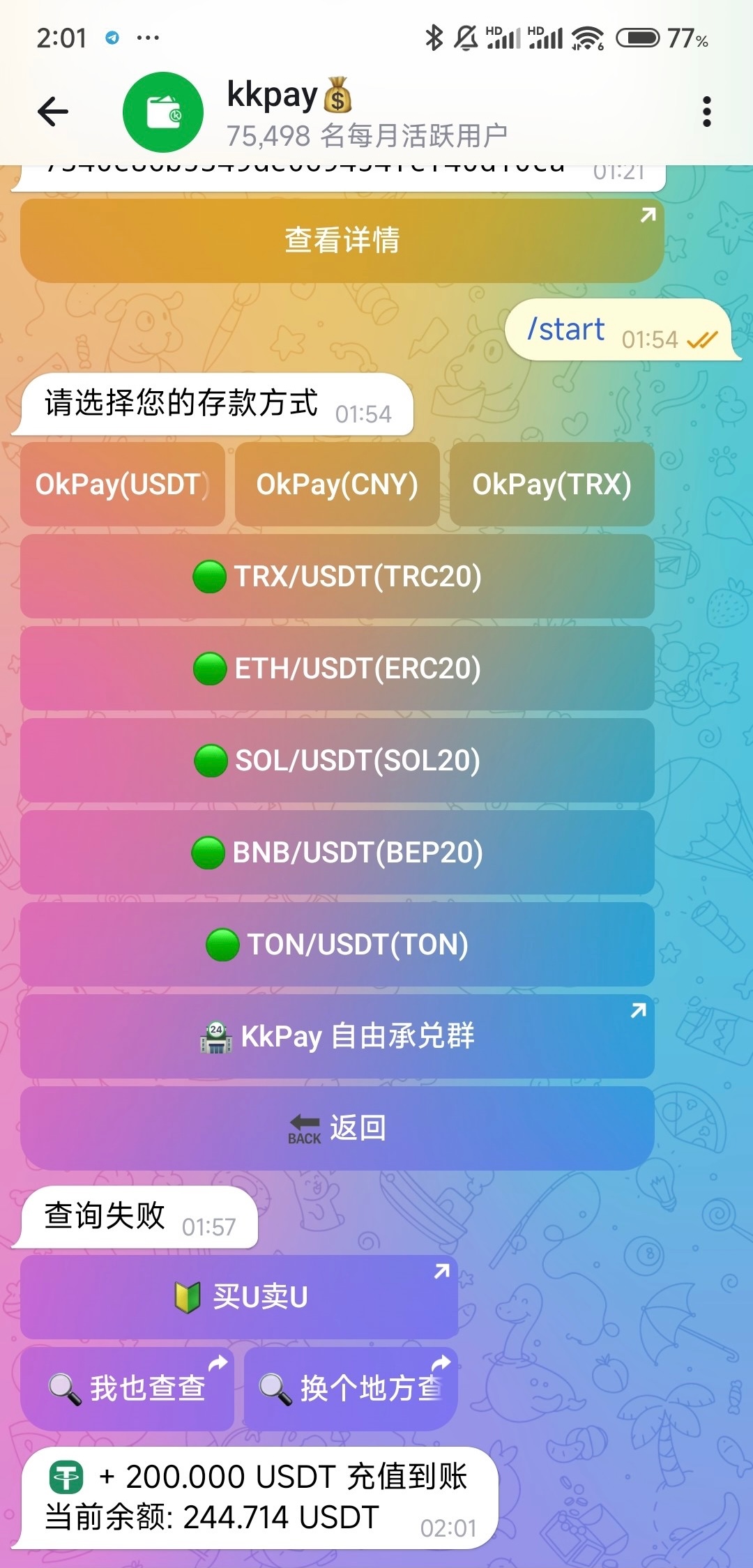Viewport: 753px width, 1568px height.
Task: Go back from the kkpay chat
Action: pyautogui.click(x=53, y=112)
